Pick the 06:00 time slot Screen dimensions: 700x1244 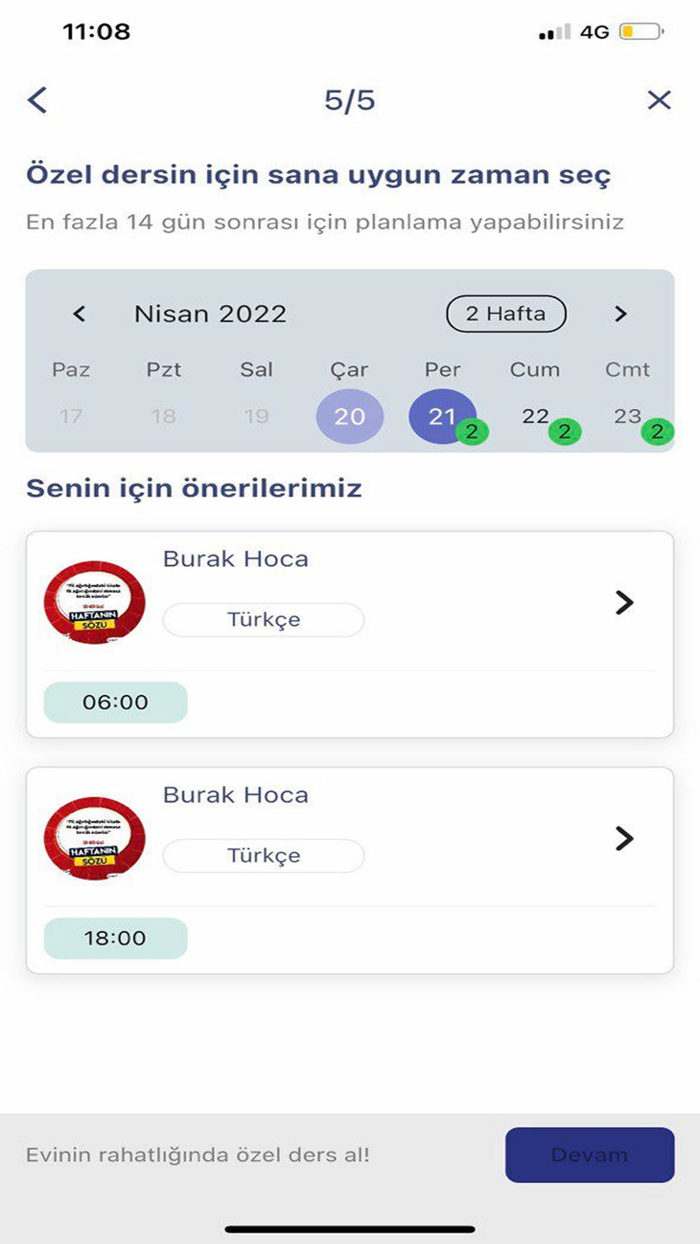pyautogui.click(x=115, y=702)
